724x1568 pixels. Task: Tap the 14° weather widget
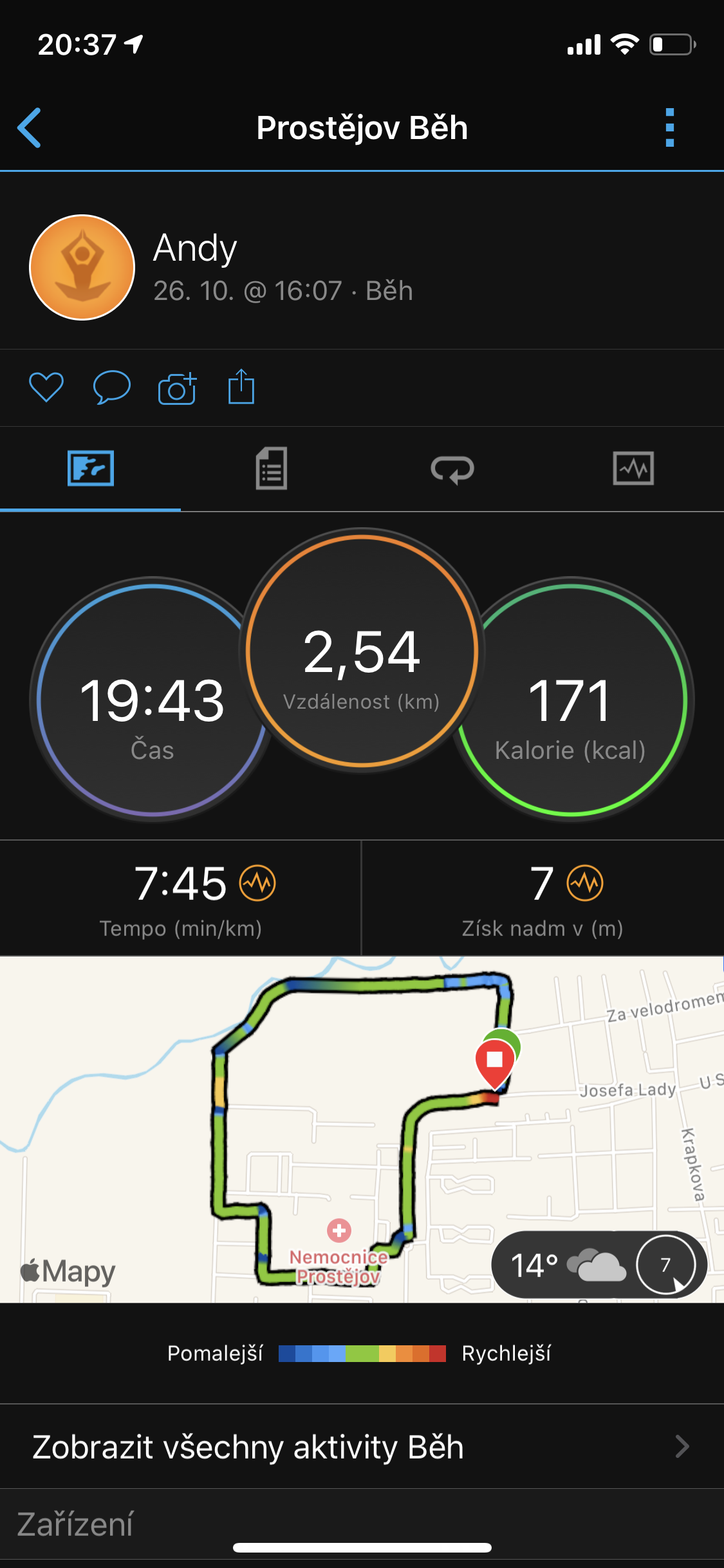pyautogui.click(x=599, y=1265)
